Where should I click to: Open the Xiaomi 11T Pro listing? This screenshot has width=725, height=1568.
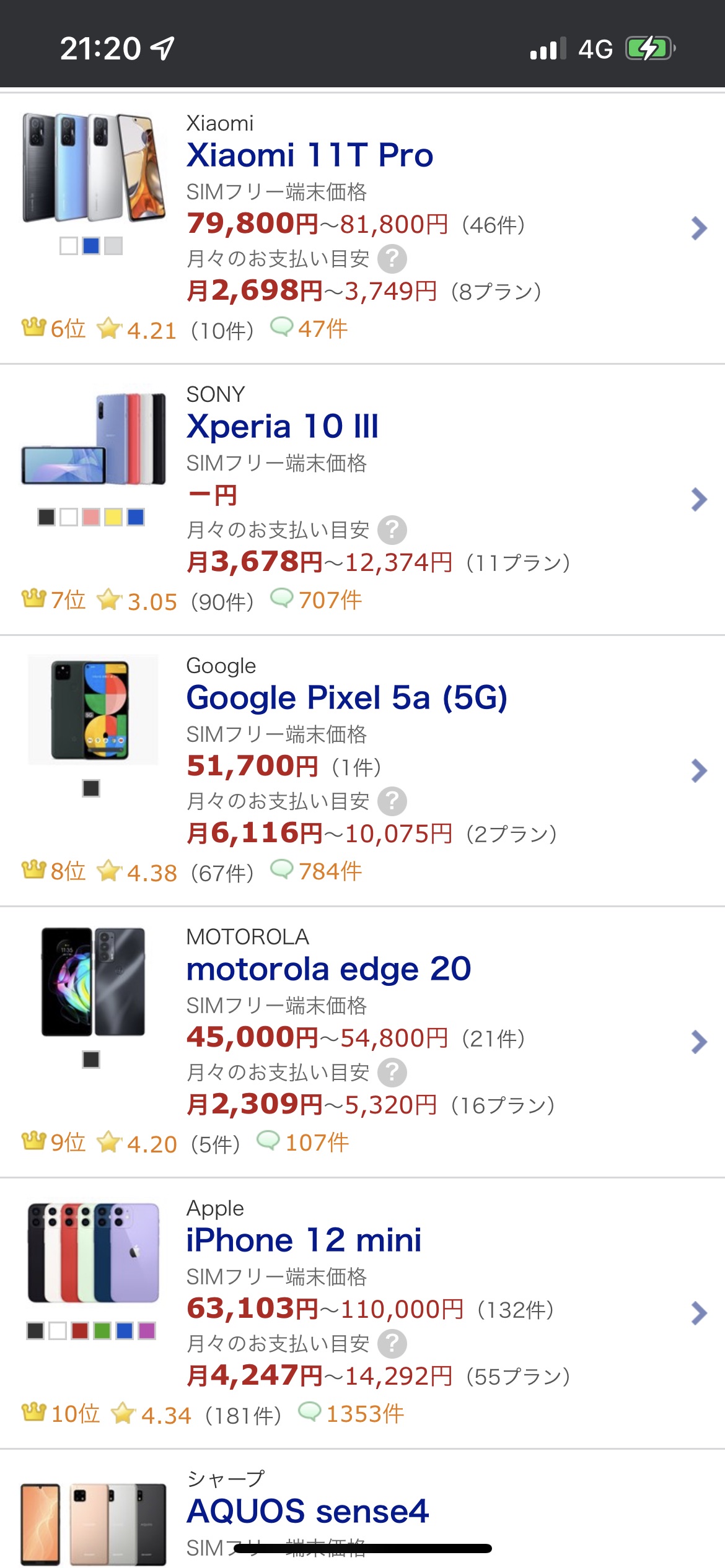(309, 155)
